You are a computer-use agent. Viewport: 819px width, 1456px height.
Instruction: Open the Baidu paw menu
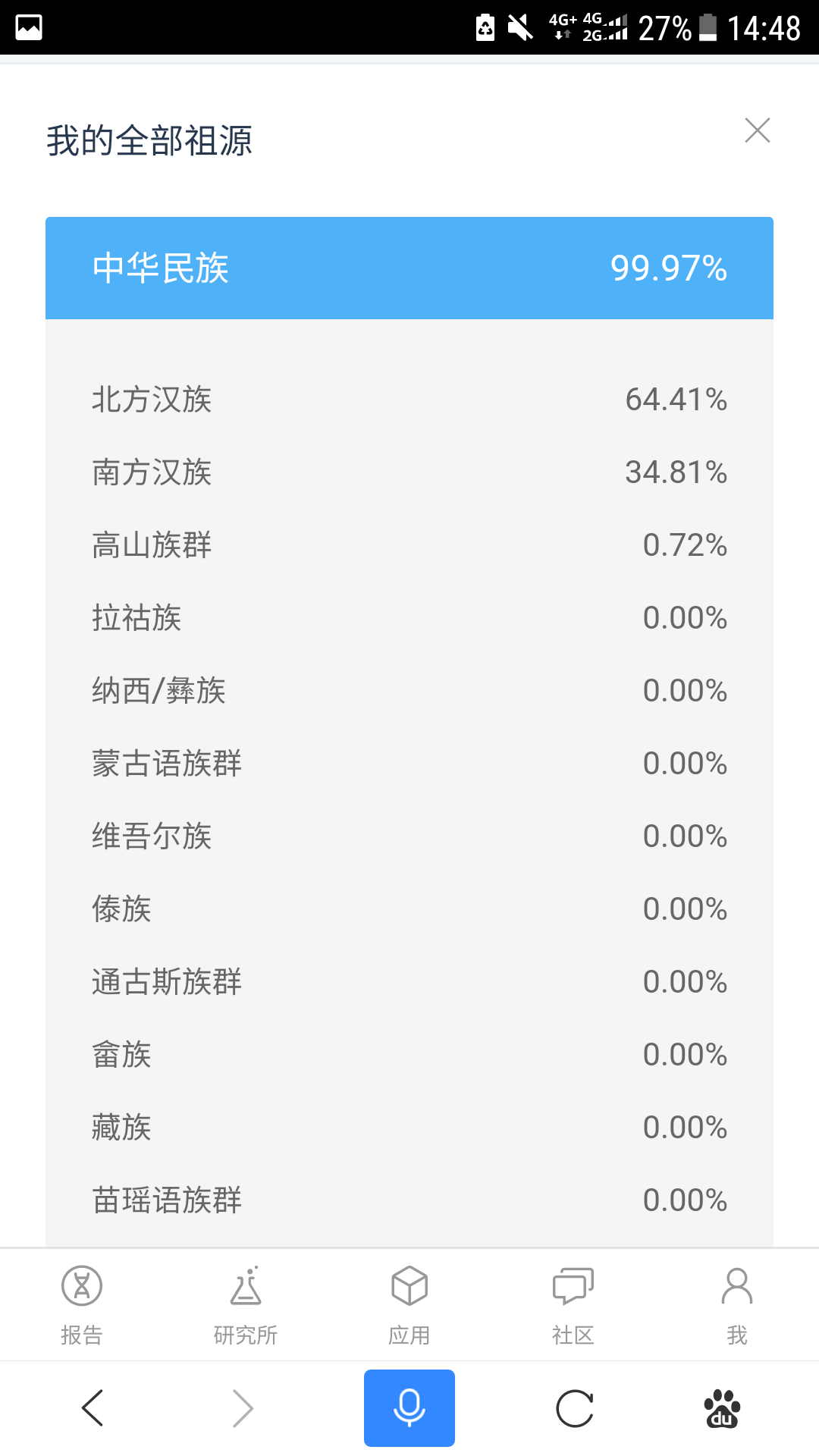pos(722,1408)
